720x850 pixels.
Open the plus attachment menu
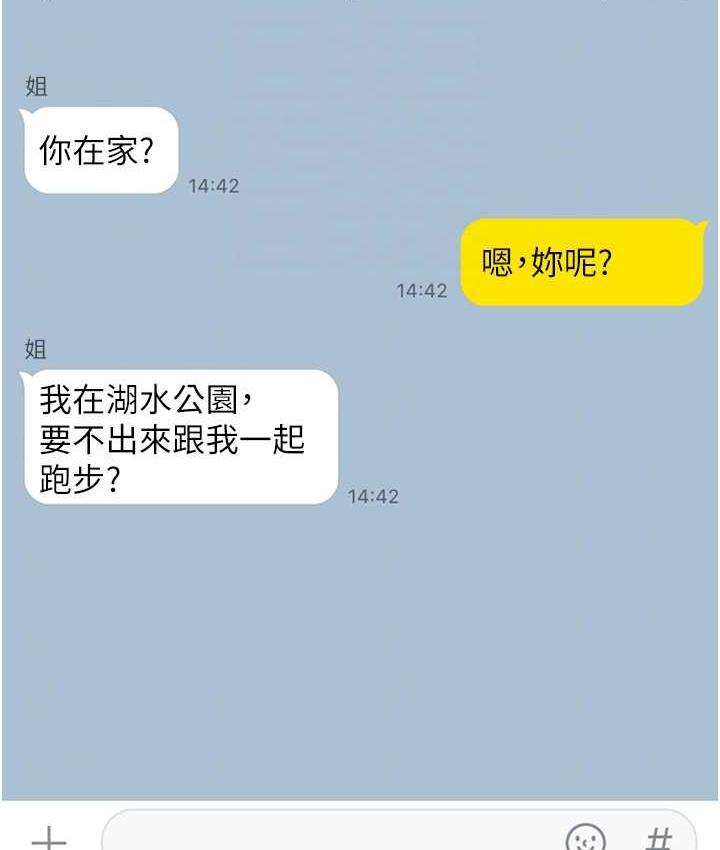tap(48, 837)
